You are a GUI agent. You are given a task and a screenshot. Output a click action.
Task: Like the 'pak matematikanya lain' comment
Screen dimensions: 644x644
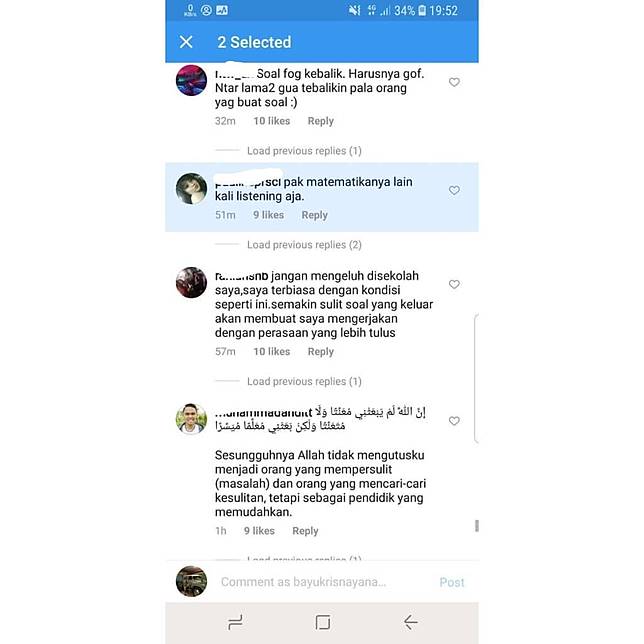[454, 190]
